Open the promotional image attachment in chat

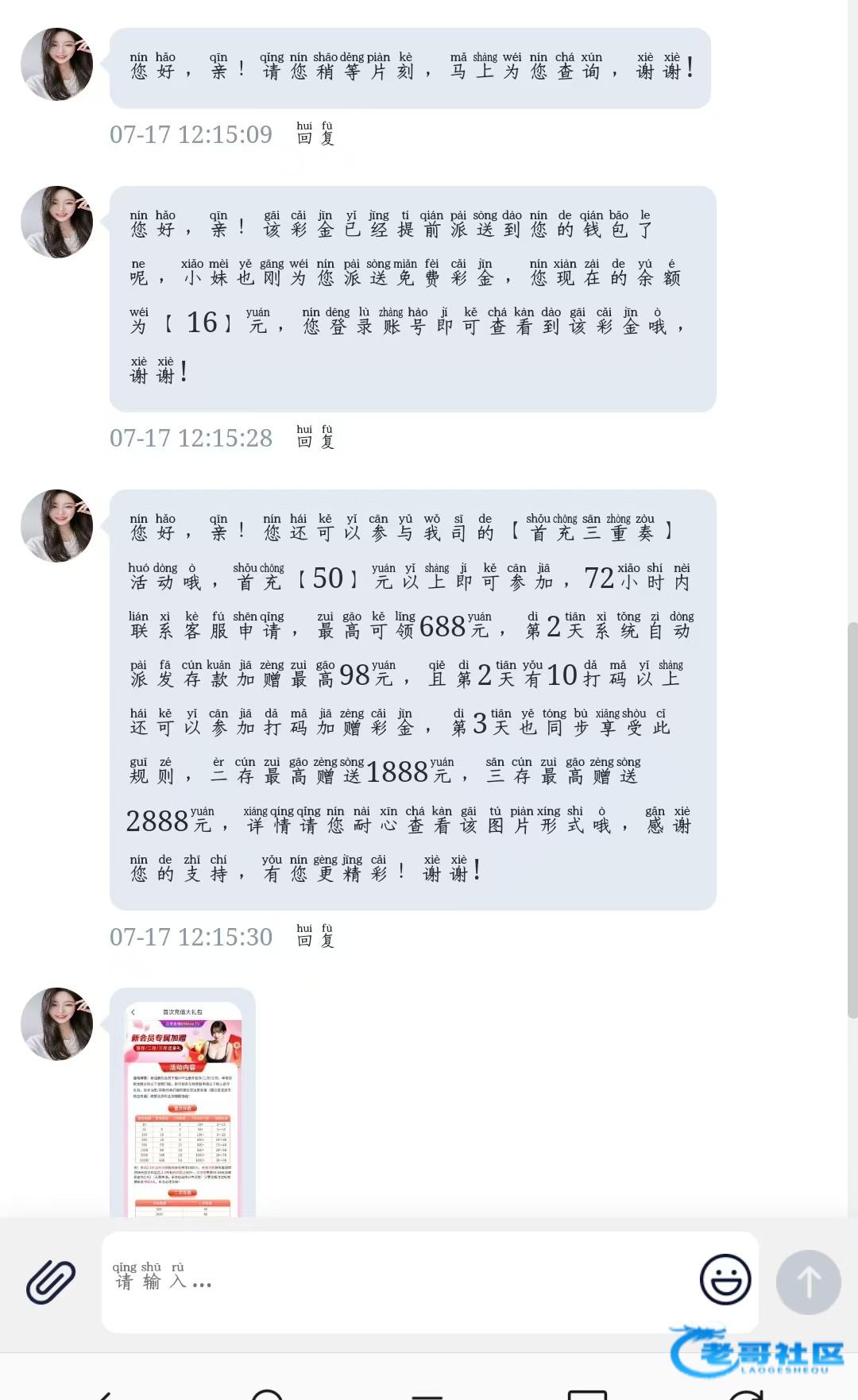click(184, 1104)
